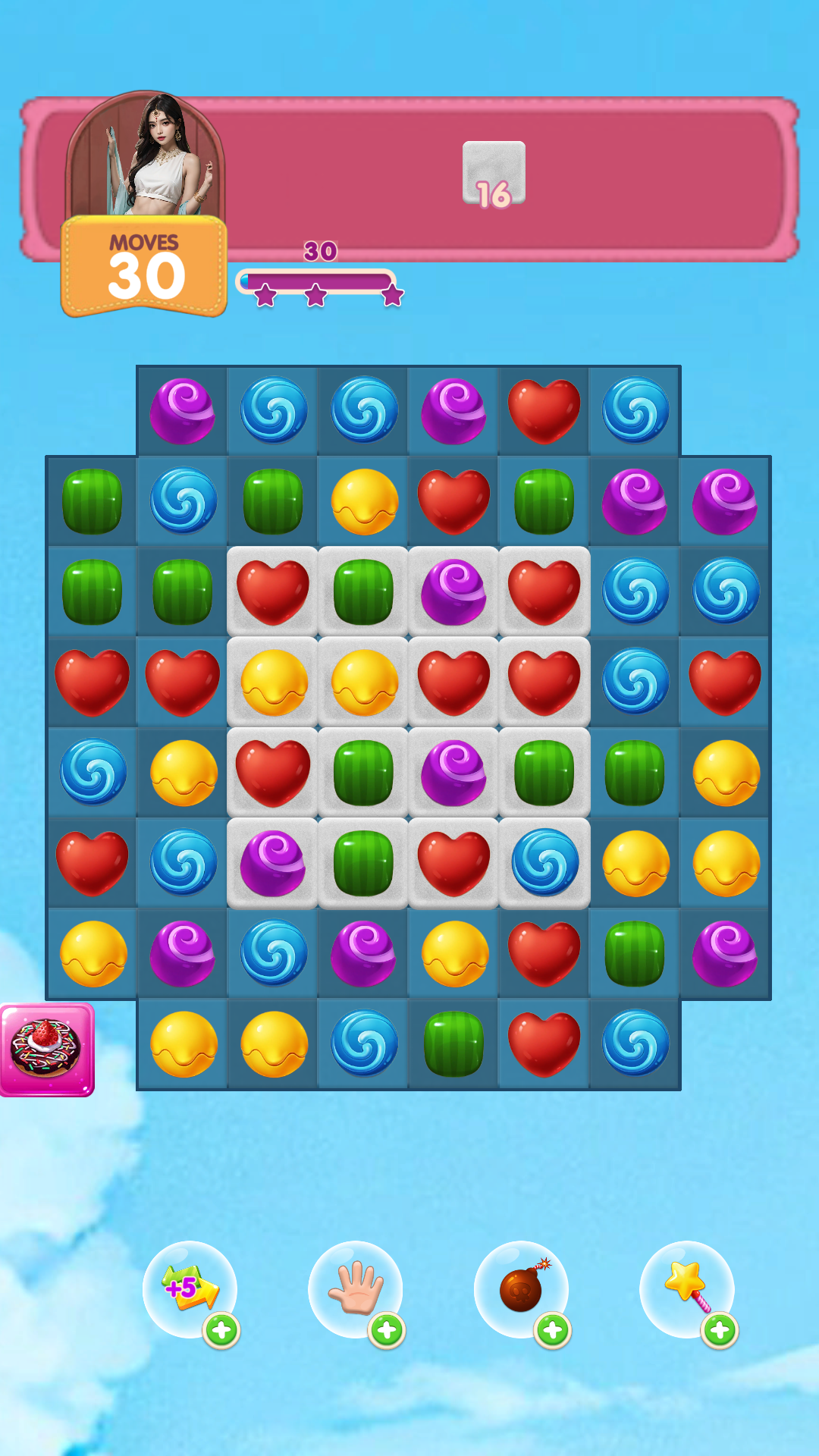Activate the hand booster
The height and width of the screenshot is (1456, 819).
click(355, 1289)
